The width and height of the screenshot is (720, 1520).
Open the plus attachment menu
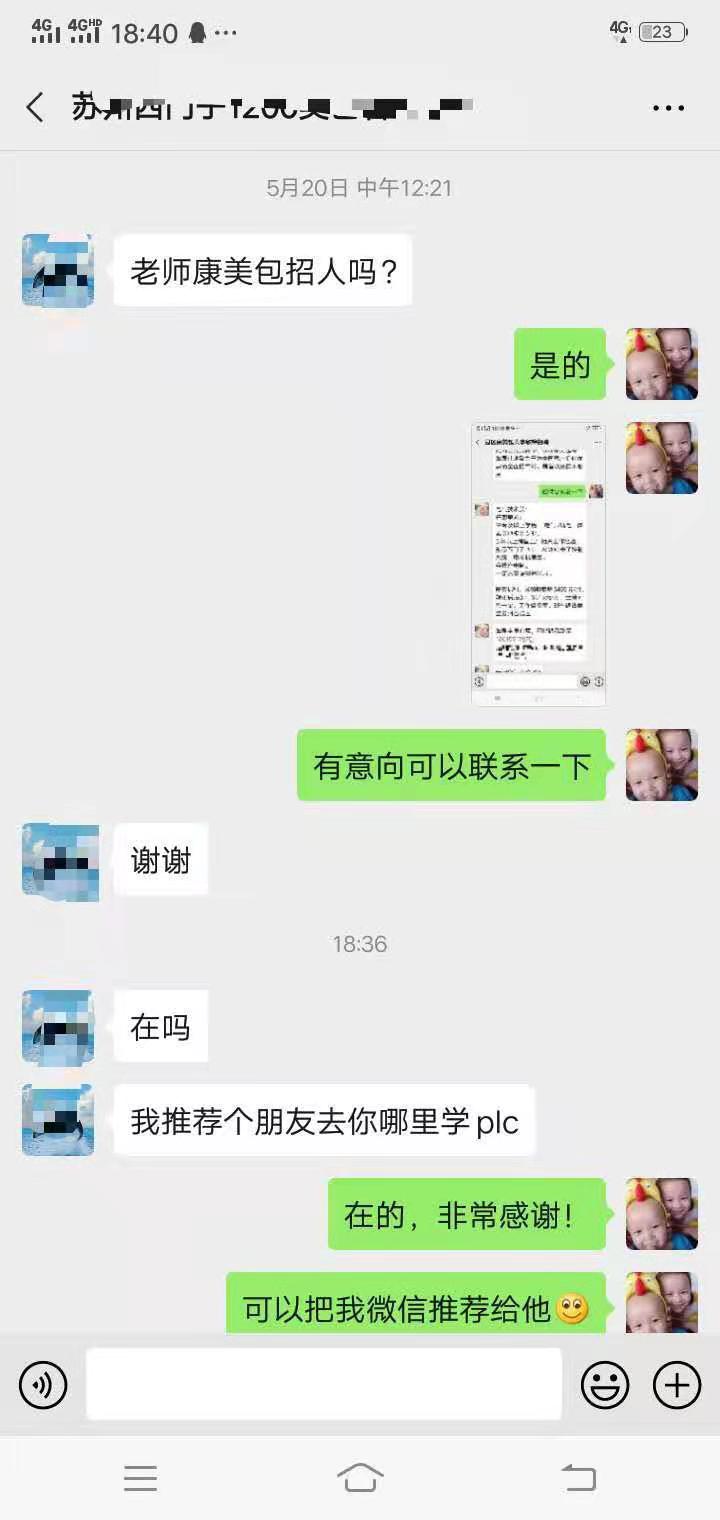pos(677,1386)
